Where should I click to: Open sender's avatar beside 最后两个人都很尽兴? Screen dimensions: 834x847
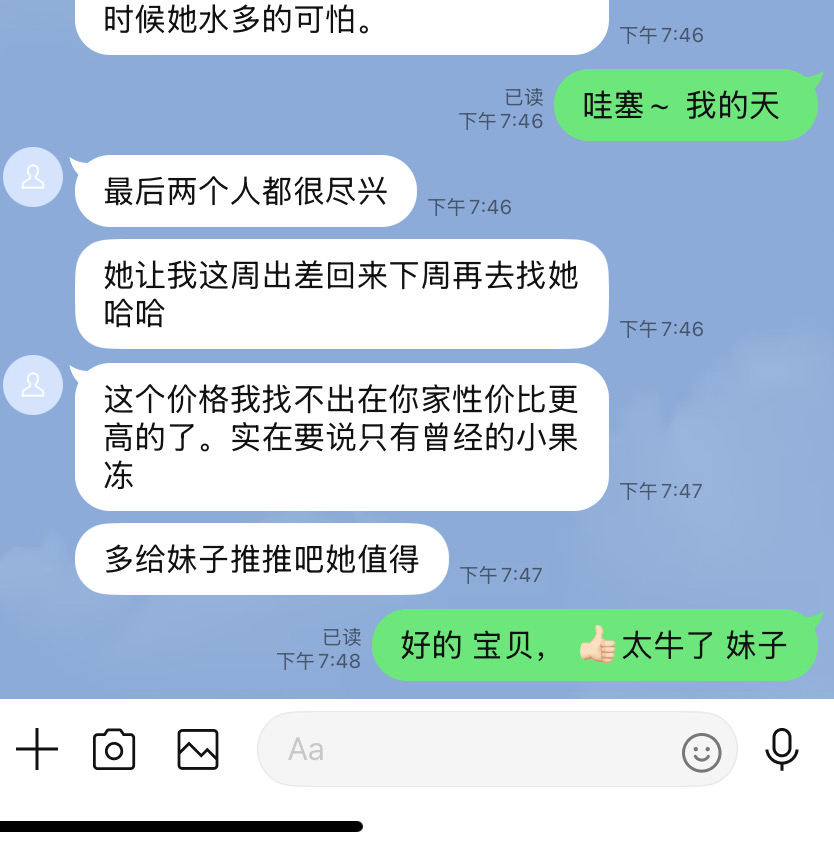33,177
